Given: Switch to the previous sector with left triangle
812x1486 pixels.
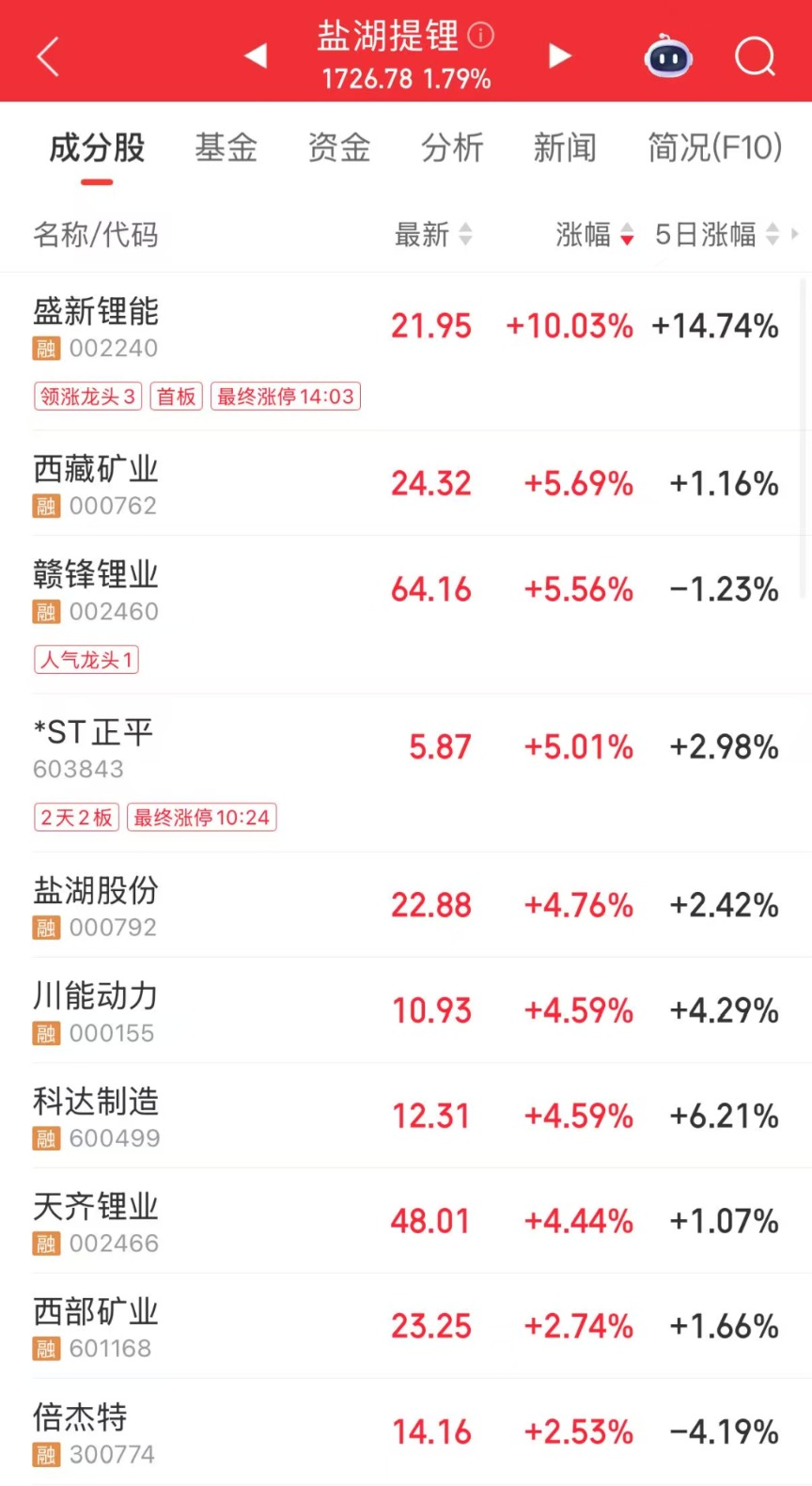Looking at the screenshot, I should (256, 56).
